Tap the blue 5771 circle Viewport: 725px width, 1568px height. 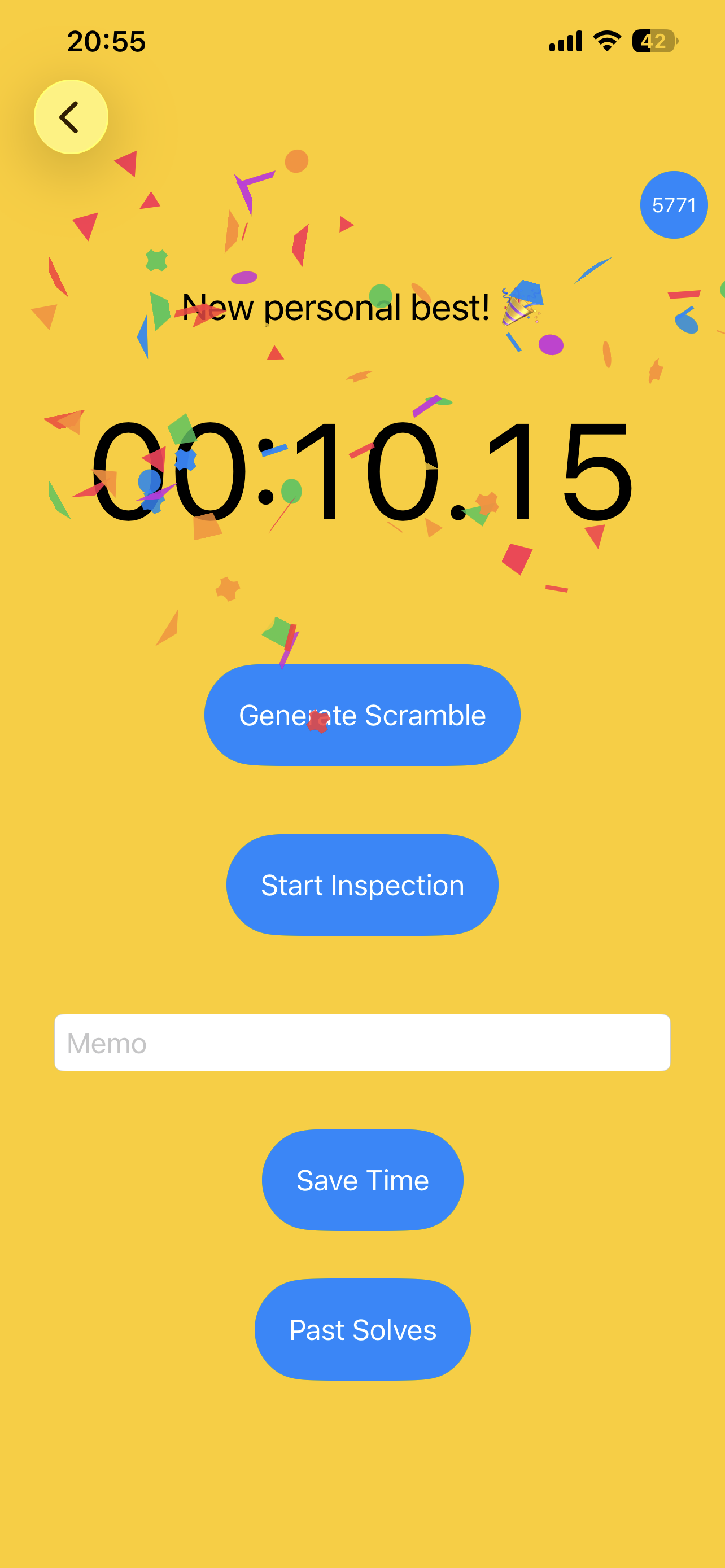click(673, 205)
